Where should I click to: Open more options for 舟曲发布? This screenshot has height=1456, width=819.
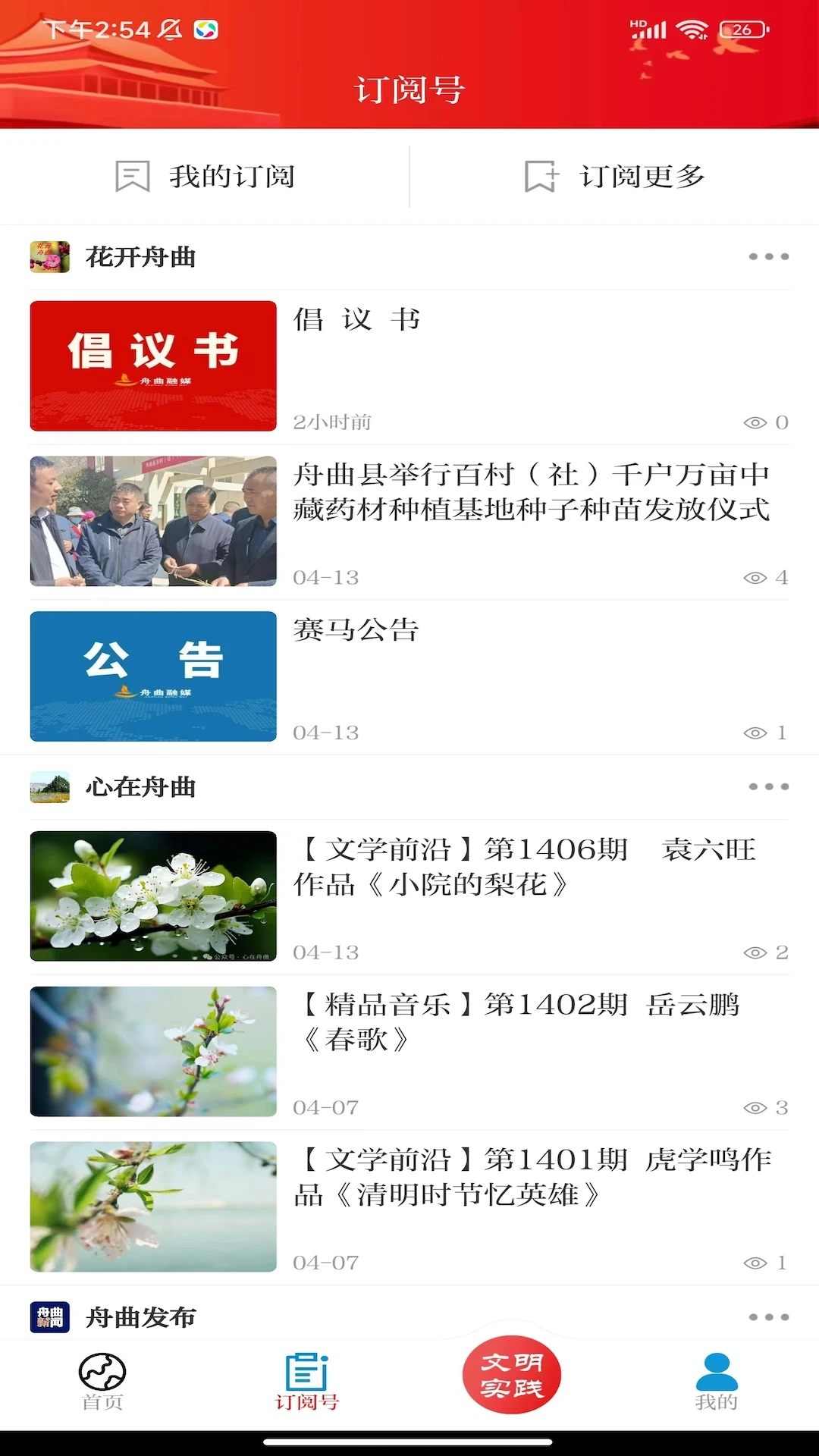(x=770, y=1316)
